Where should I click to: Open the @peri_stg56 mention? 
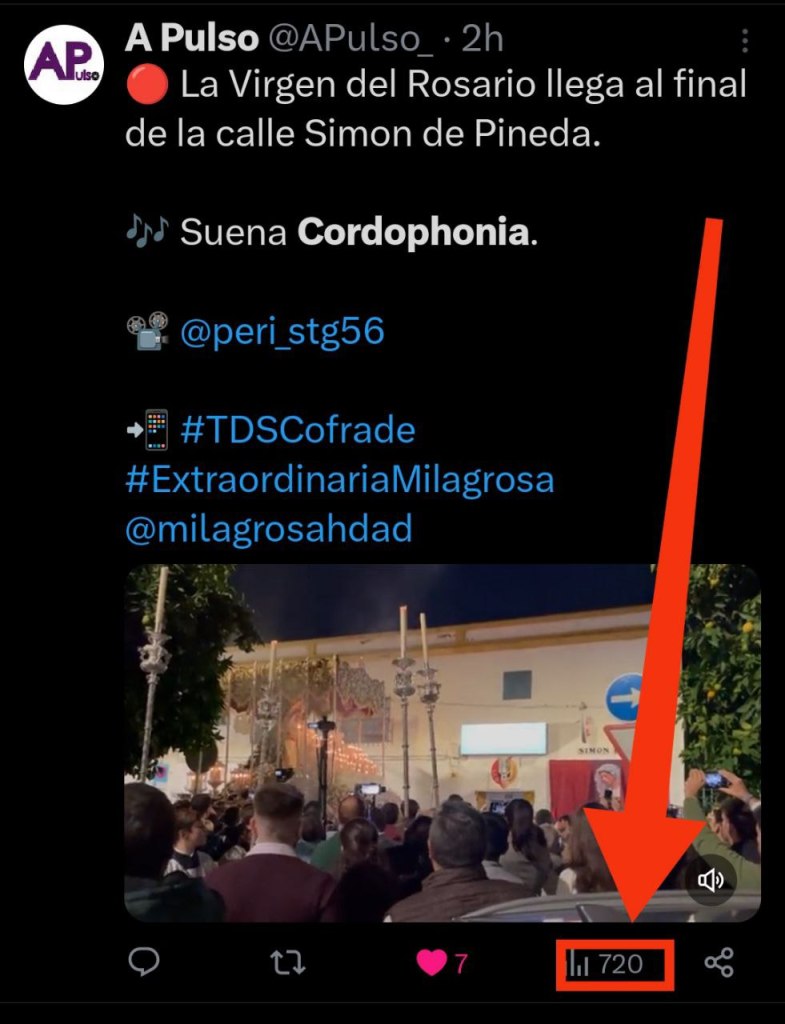(x=282, y=331)
